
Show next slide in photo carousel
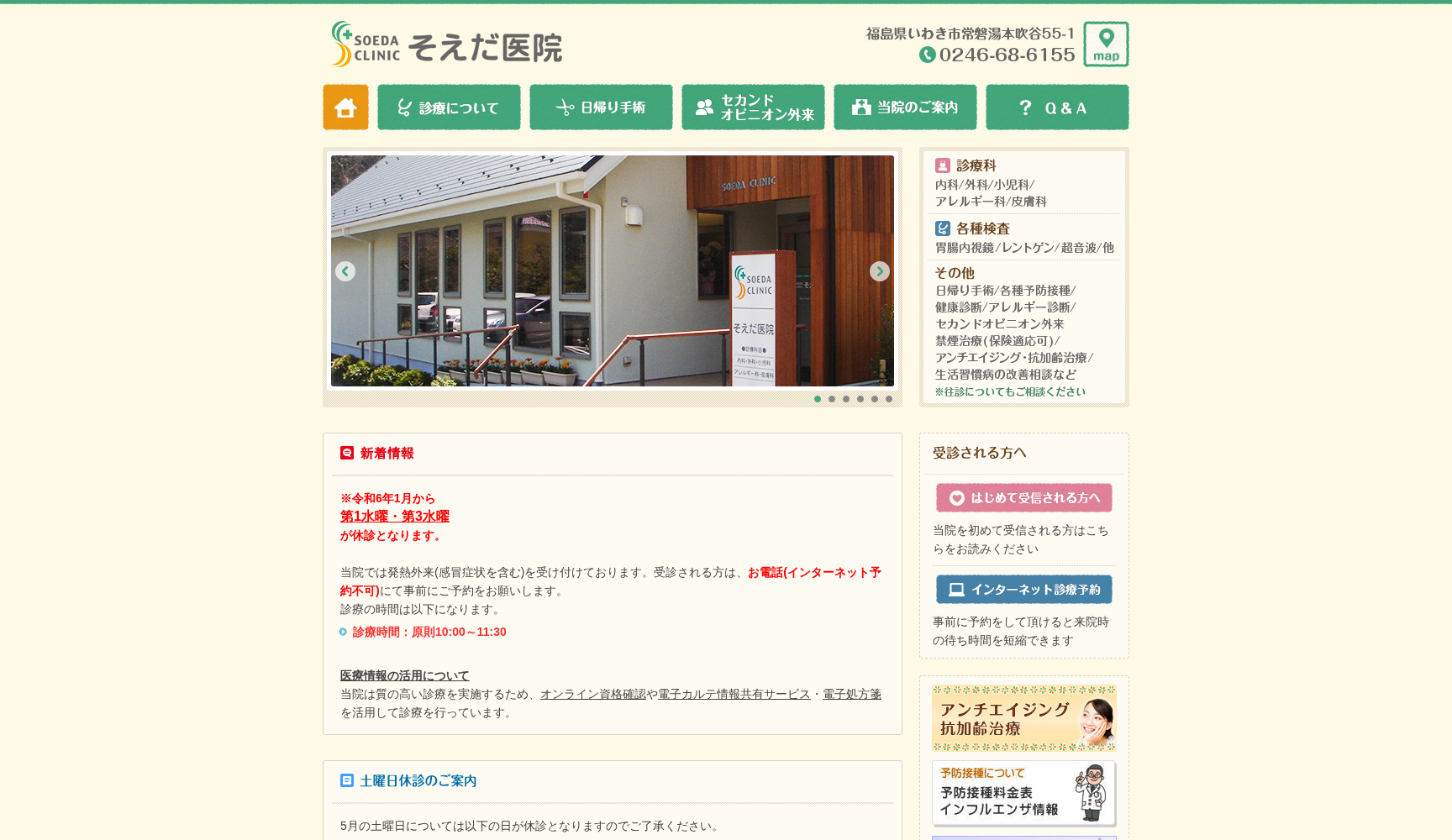click(879, 271)
